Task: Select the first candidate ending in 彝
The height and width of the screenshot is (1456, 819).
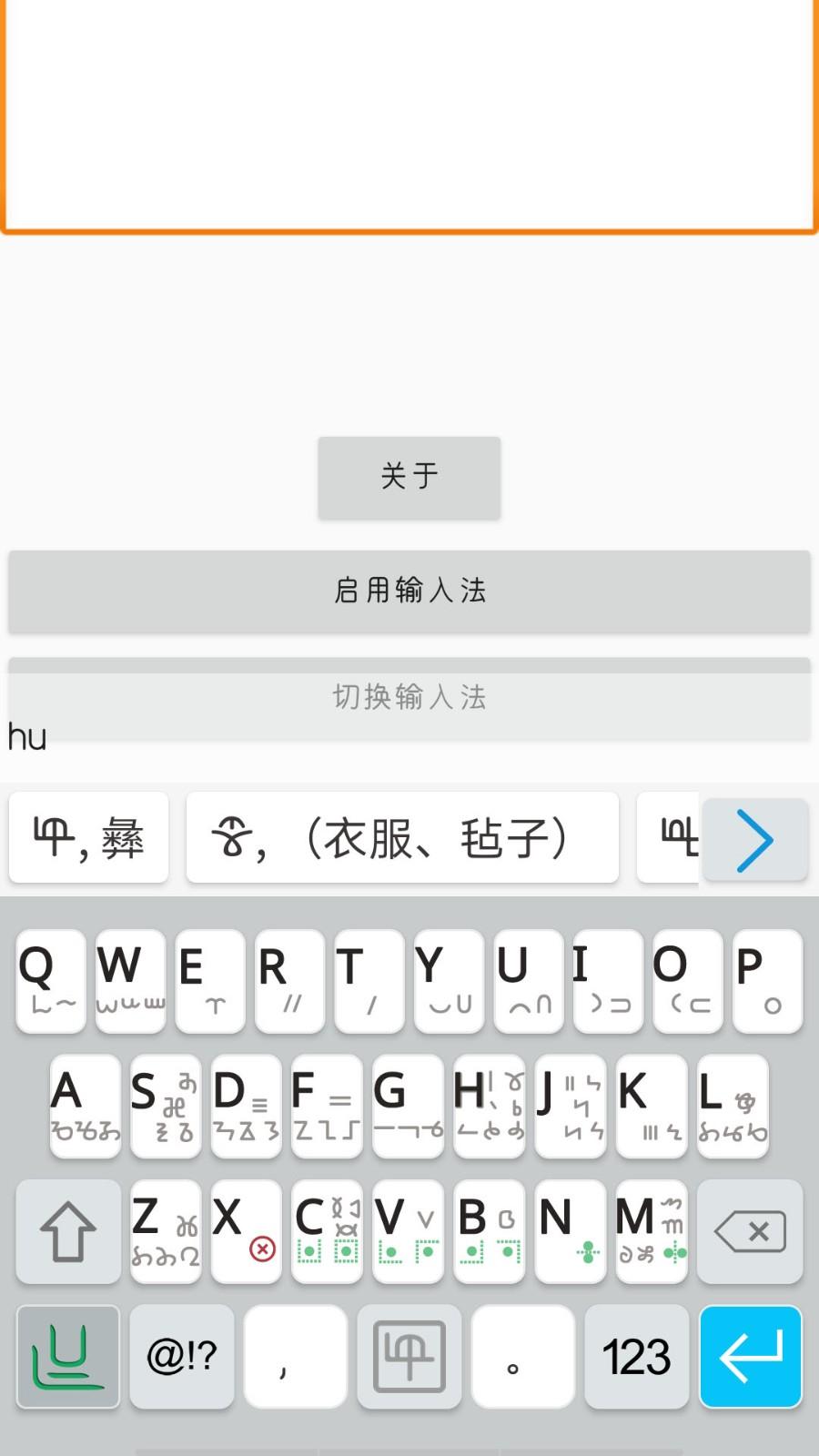Action: (x=88, y=837)
